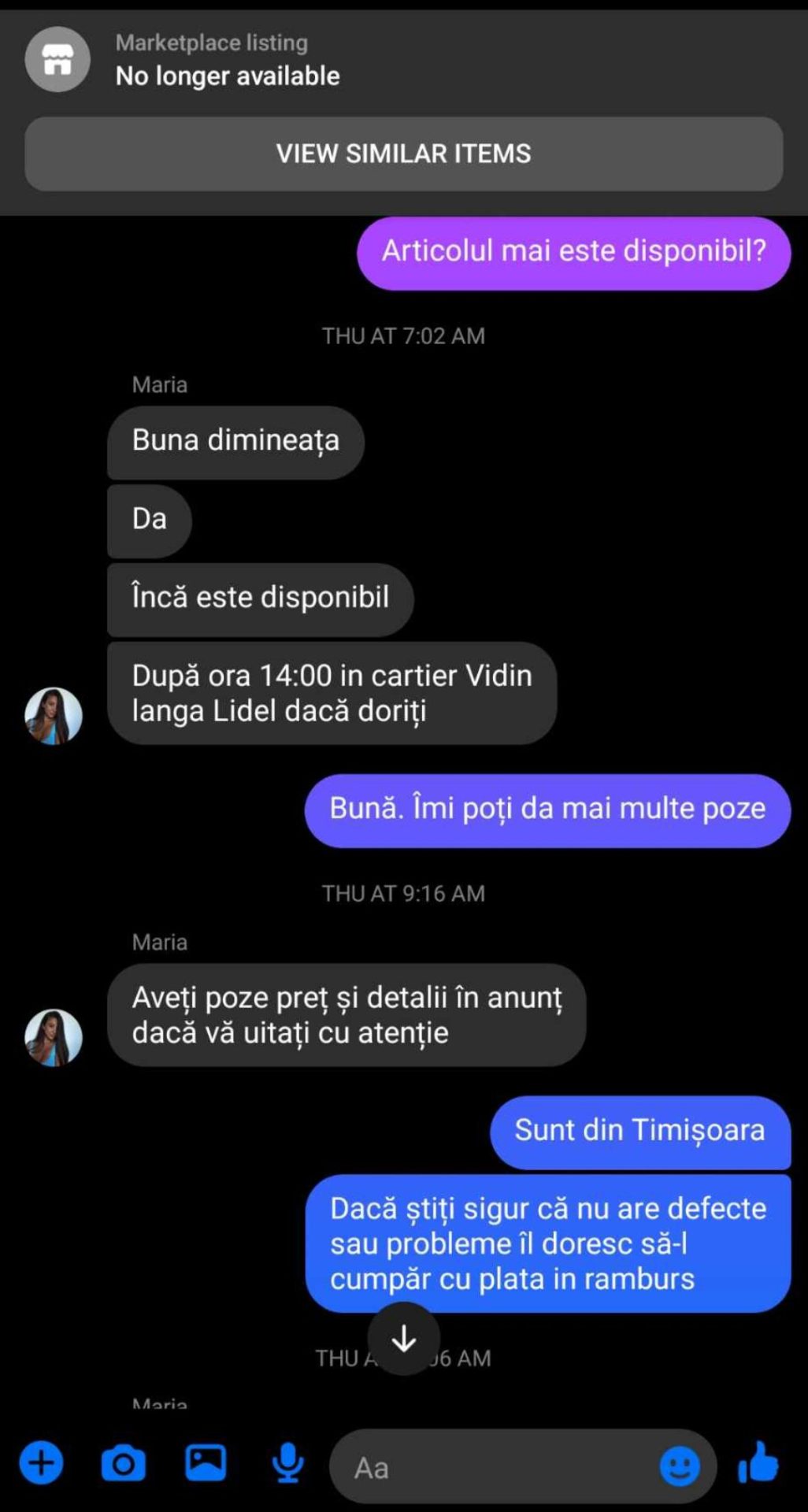This screenshot has width=808, height=1512.
Task: Tap View Similar Items button
Action: pyautogui.click(x=403, y=154)
